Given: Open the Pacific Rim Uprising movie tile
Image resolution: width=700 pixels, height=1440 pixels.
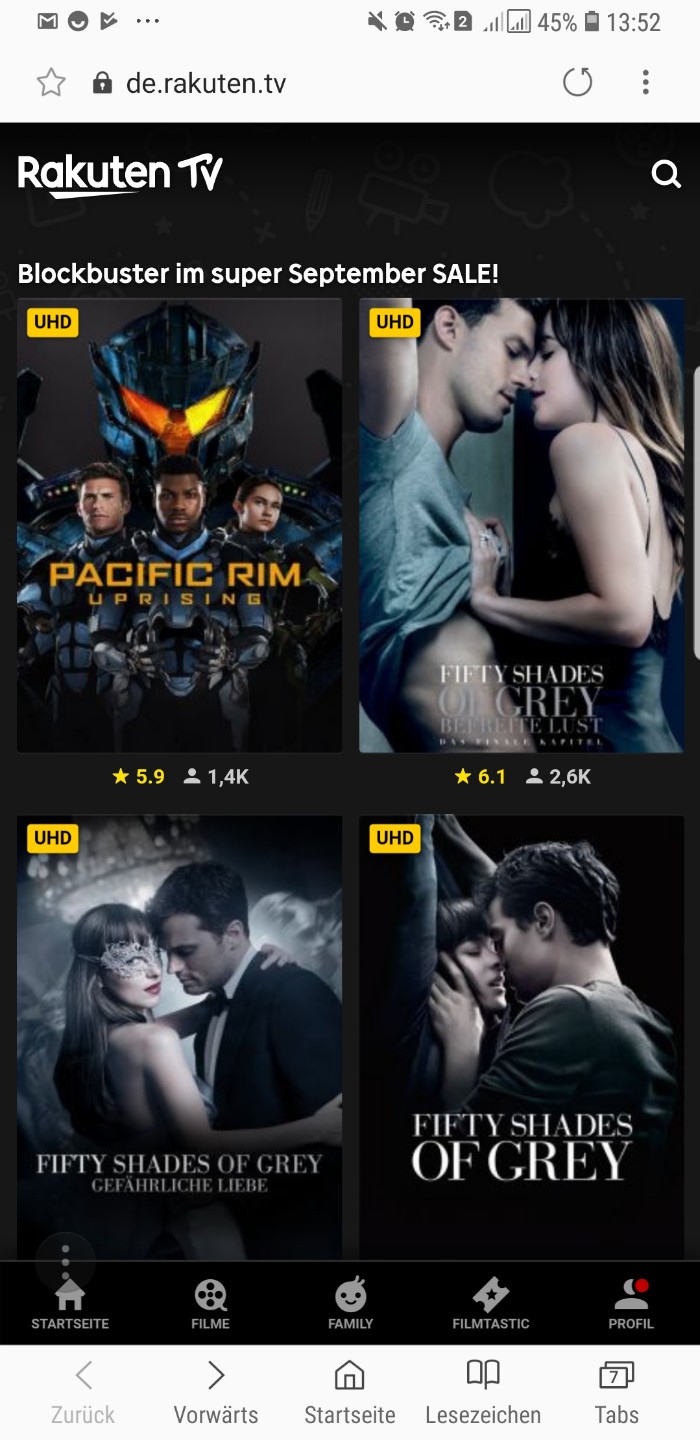Looking at the screenshot, I should [180, 526].
